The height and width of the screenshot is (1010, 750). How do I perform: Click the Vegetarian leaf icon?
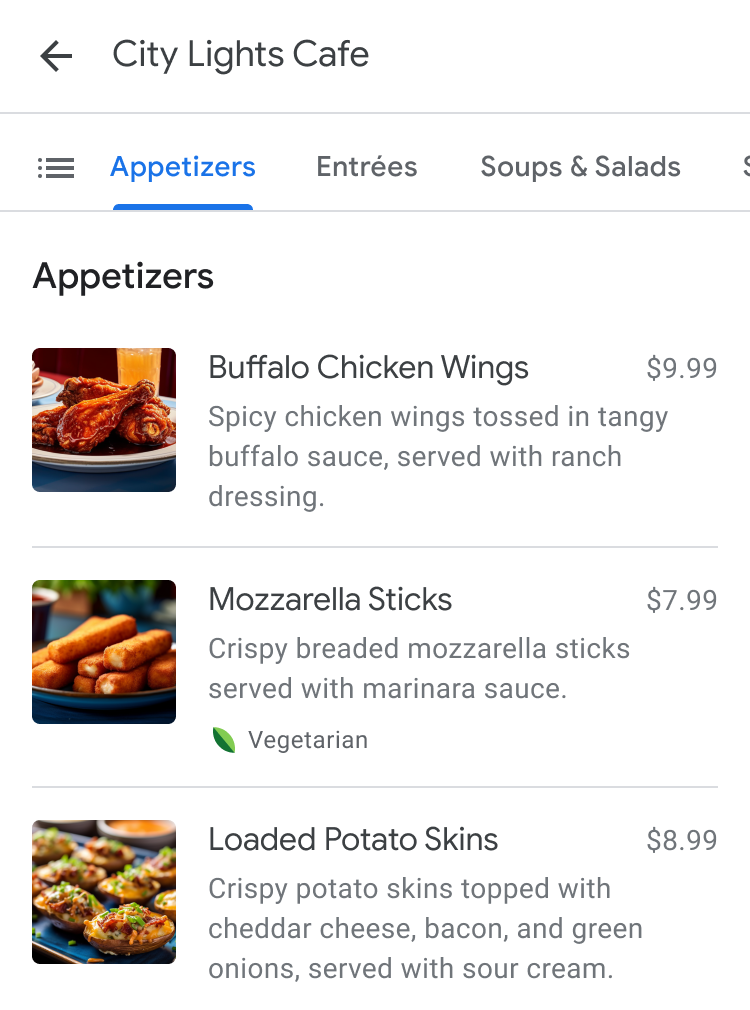(224, 740)
